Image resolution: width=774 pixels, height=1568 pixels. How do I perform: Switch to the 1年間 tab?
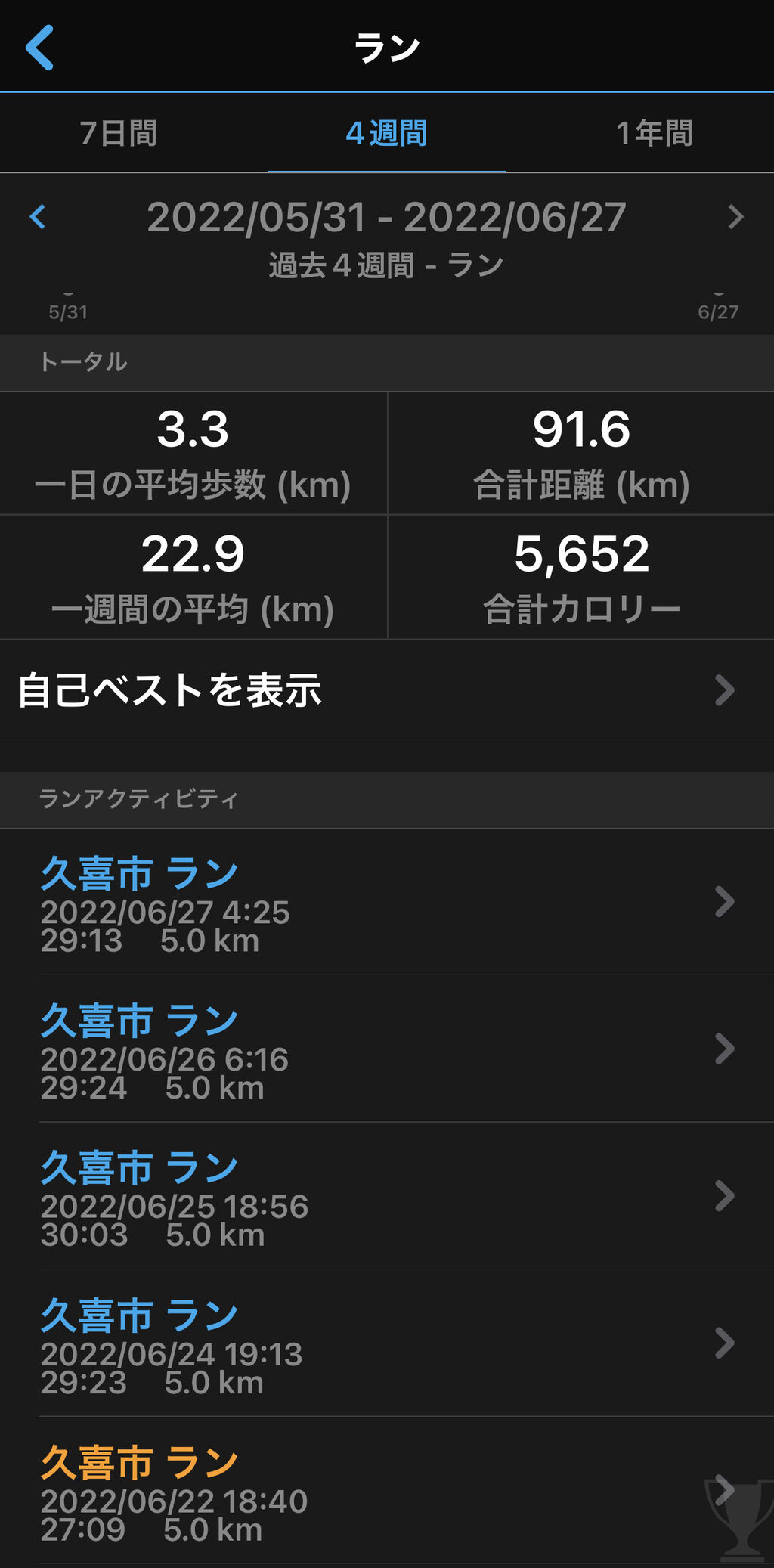[x=654, y=133]
